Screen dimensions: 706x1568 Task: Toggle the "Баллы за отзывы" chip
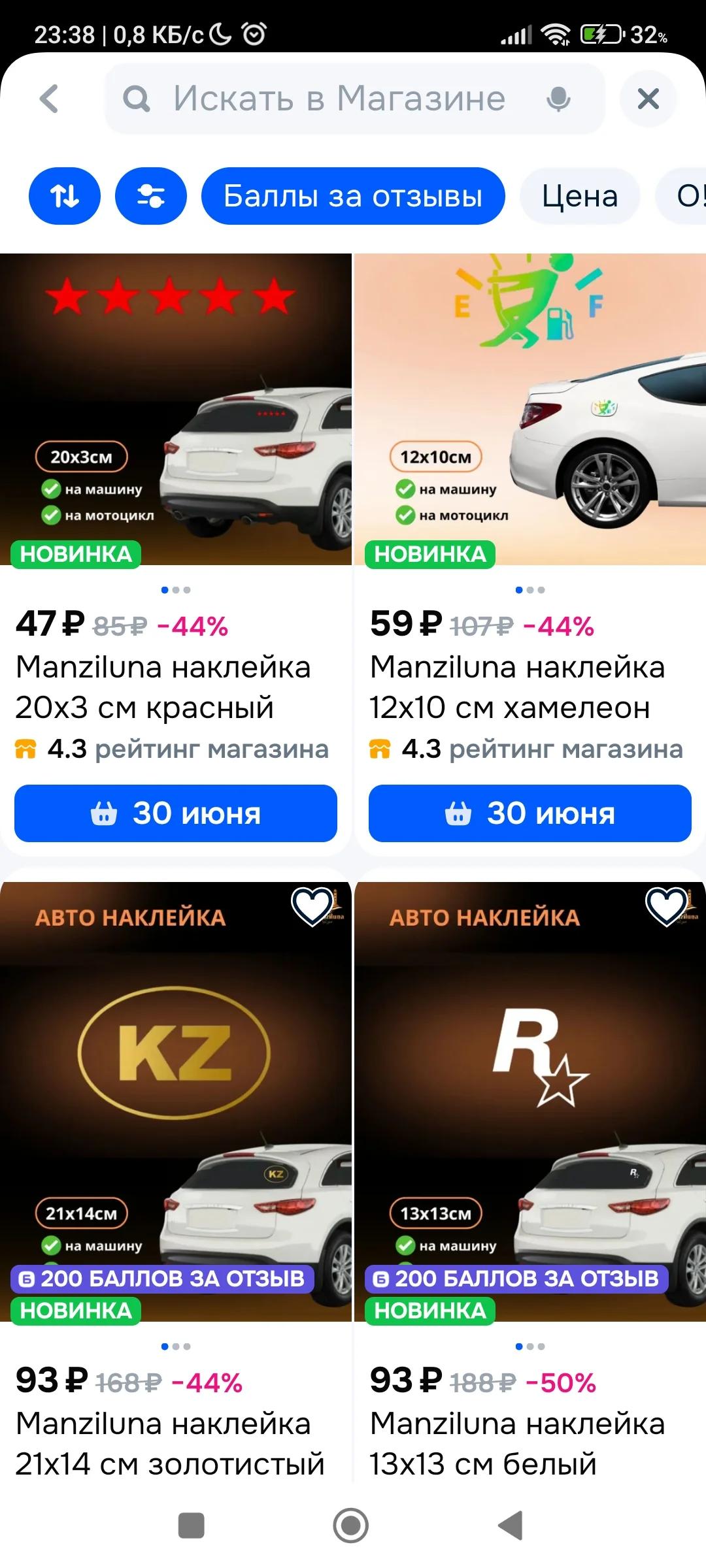pyautogui.click(x=353, y=196)
